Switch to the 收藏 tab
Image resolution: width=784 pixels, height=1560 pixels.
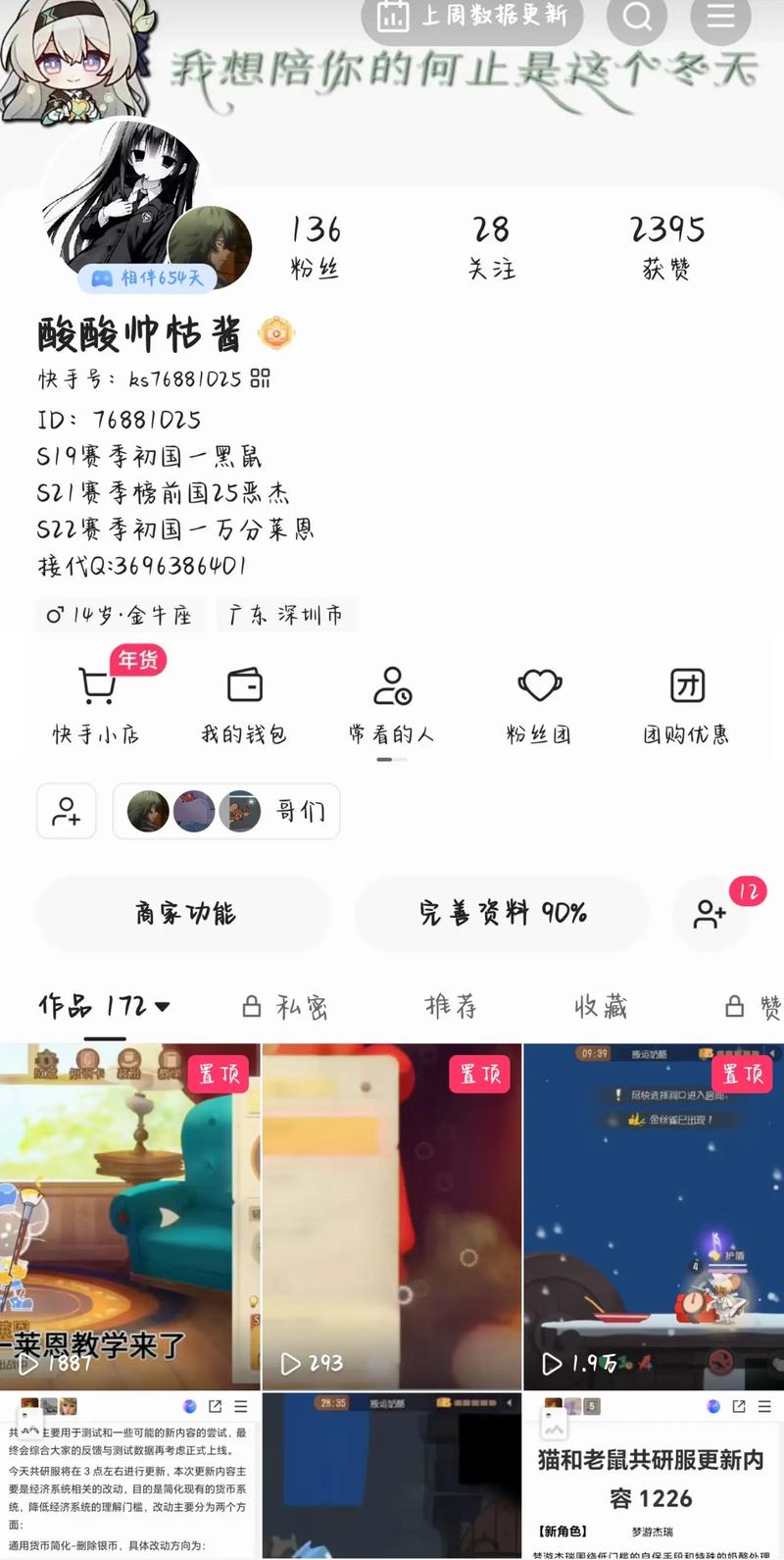pos(600,1007)
